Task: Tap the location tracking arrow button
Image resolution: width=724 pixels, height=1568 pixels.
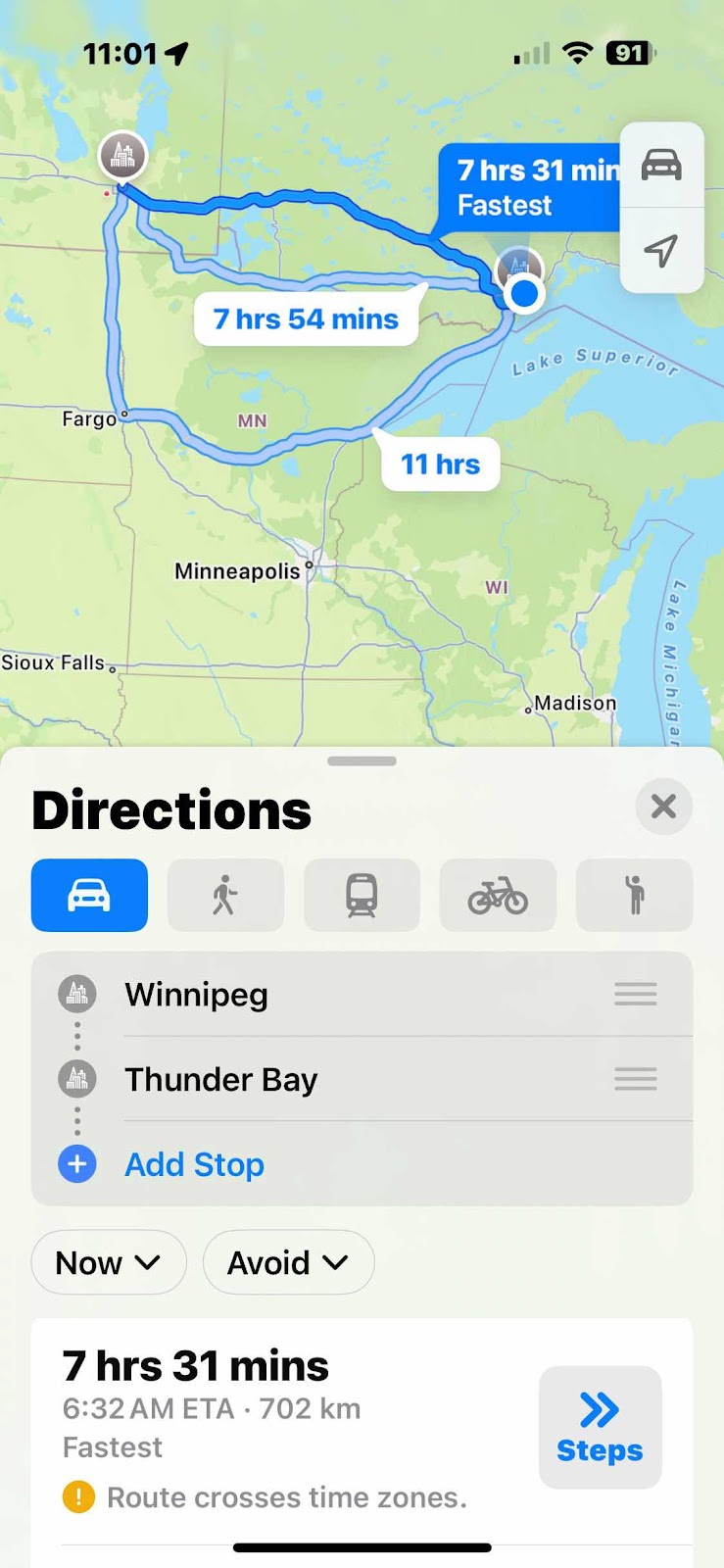Action: 661,251
